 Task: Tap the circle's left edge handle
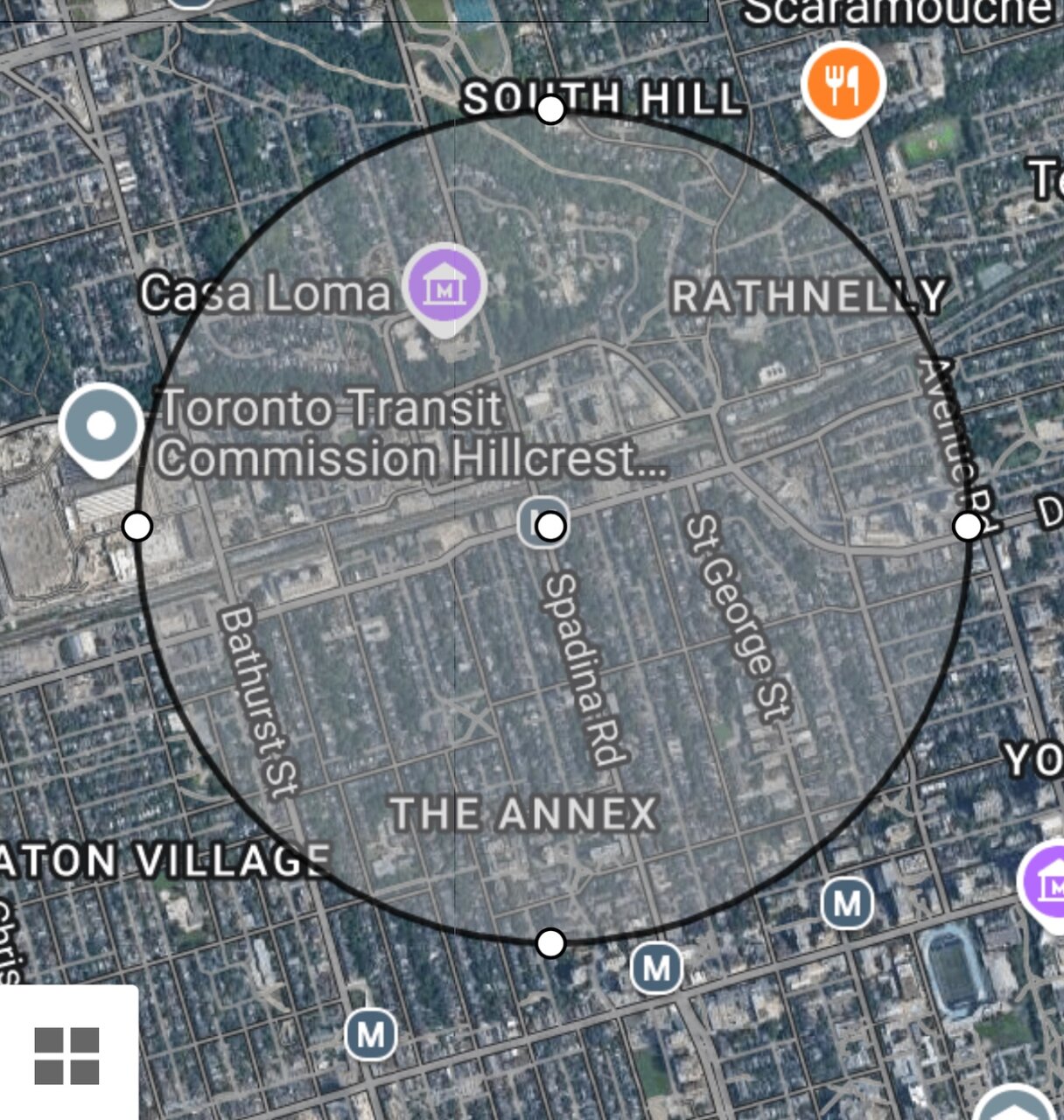[x=136, y=527]
